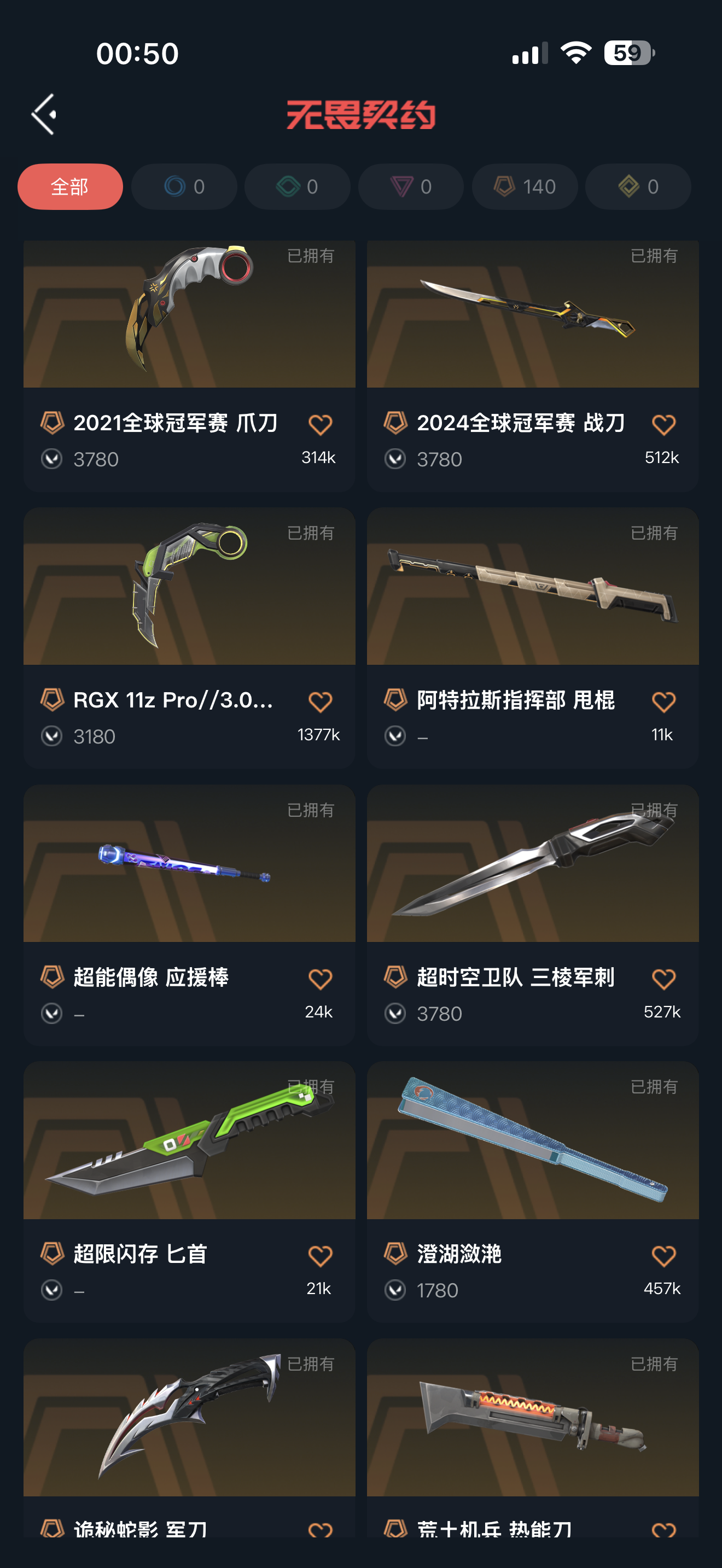Select the green diamond tier filter chip

tap(297, 186)
